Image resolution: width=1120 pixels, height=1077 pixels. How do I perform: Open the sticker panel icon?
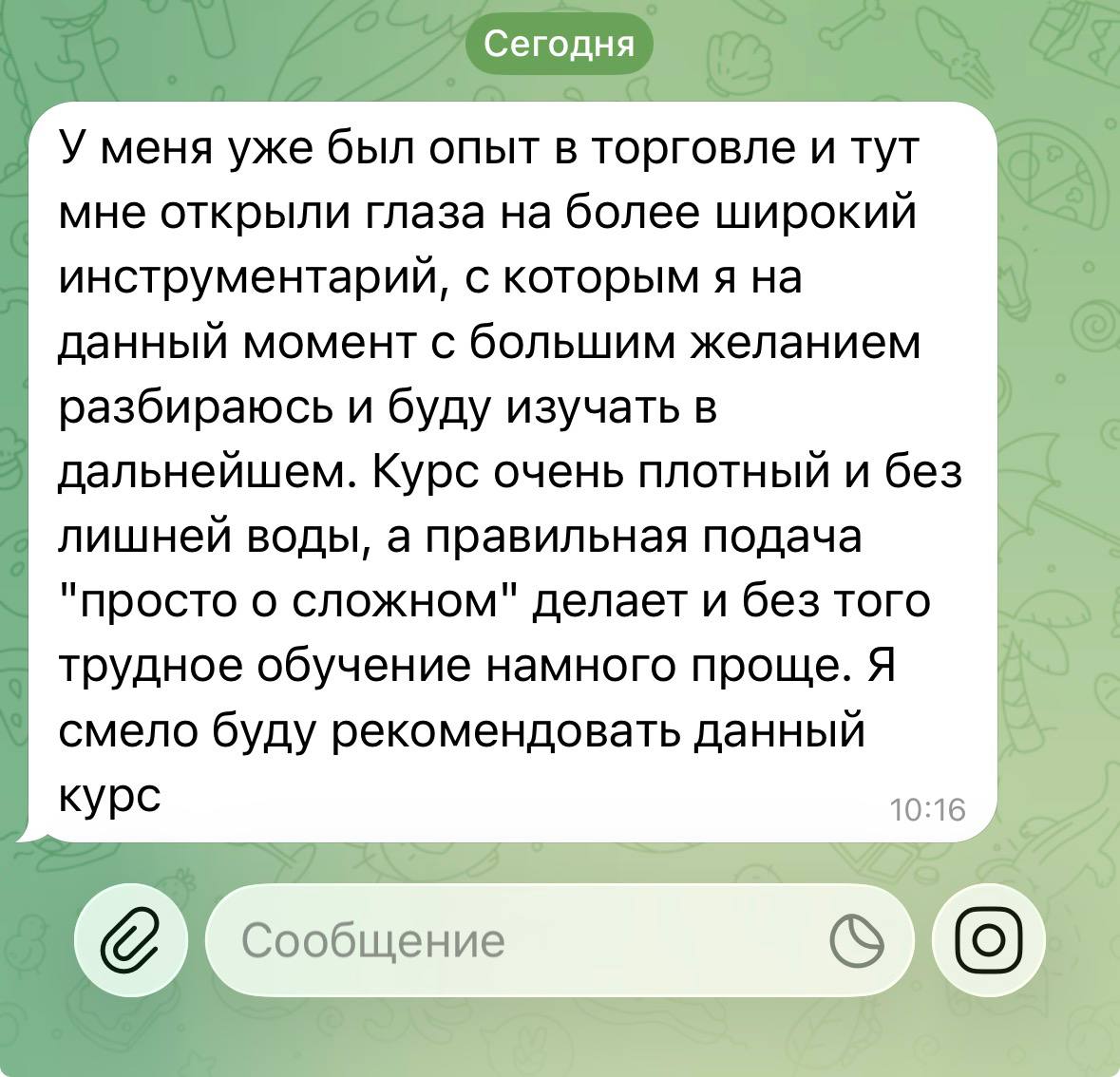pos(857,941)
